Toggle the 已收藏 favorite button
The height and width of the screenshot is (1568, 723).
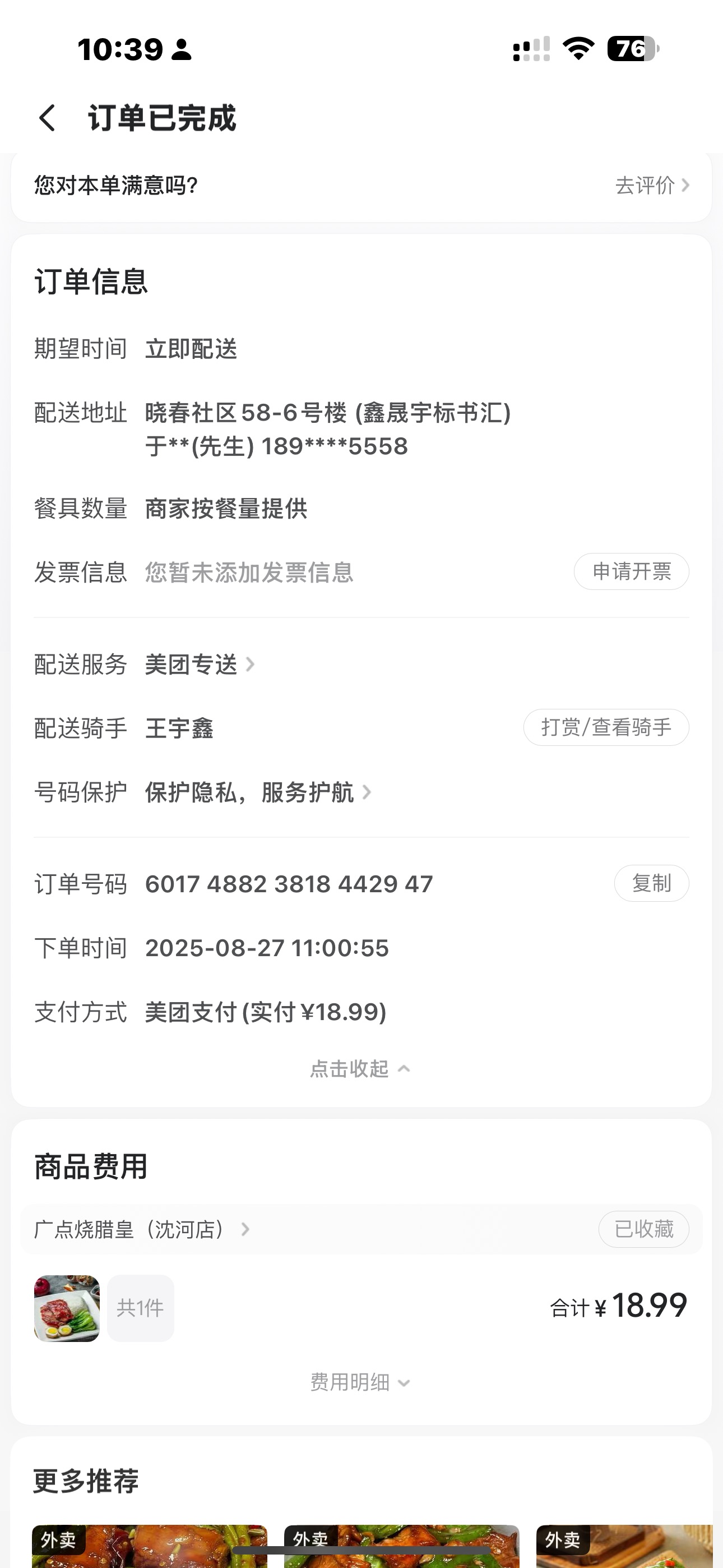click(643, 1230)
